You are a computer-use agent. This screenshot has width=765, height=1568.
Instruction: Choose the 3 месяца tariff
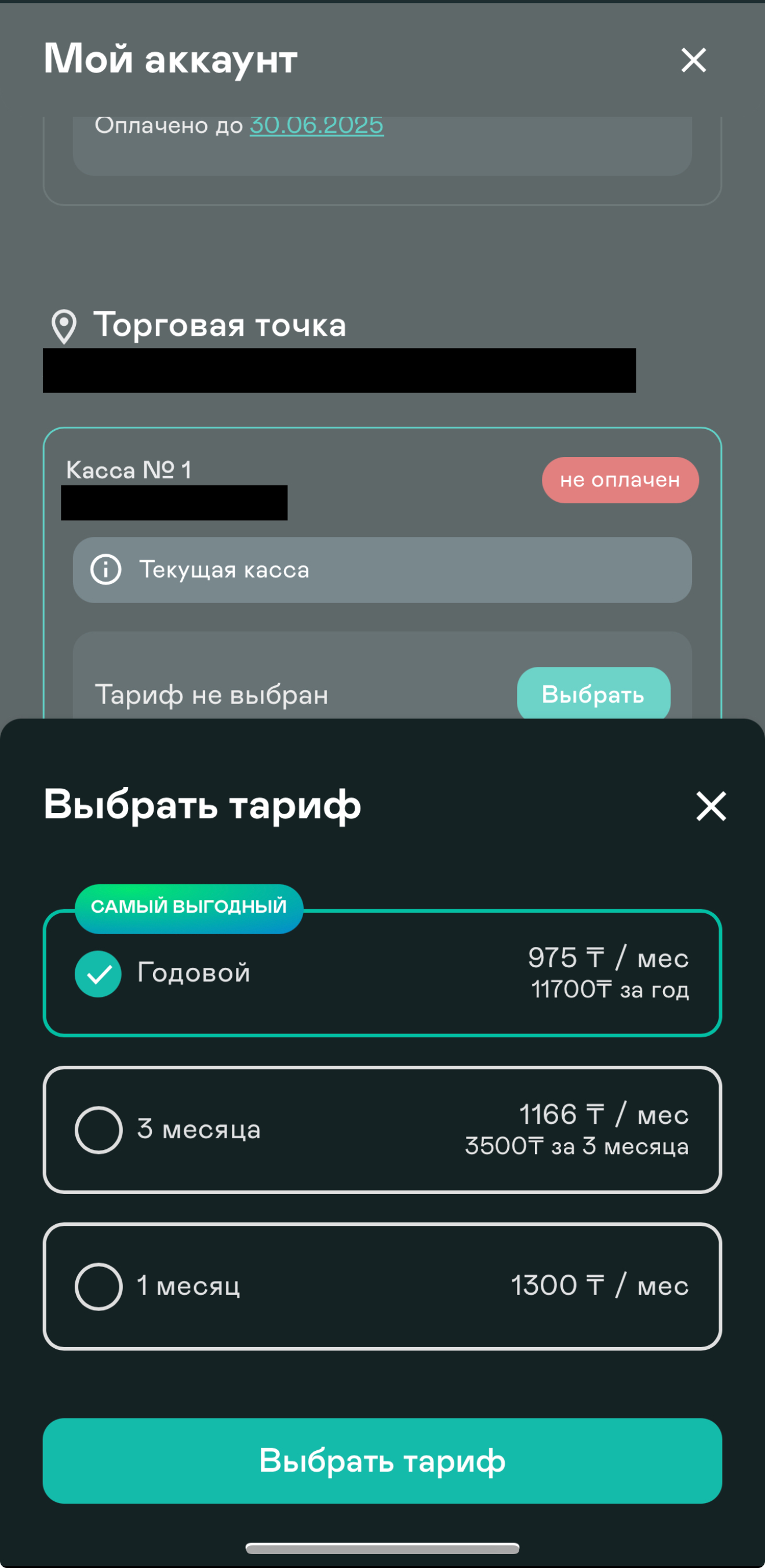(382, 1130)
